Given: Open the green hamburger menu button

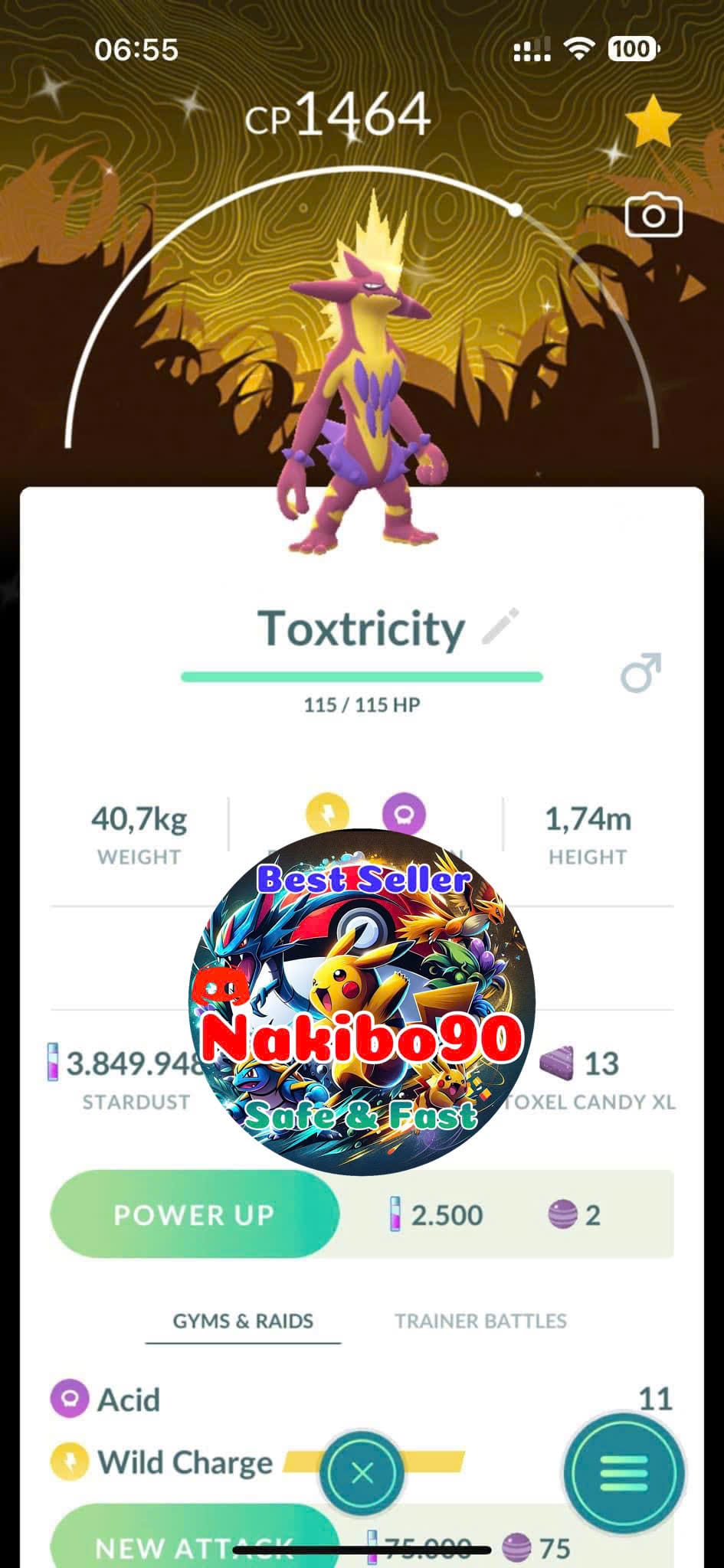Looking at the screenshot, I should click(x=624, y=1472).
